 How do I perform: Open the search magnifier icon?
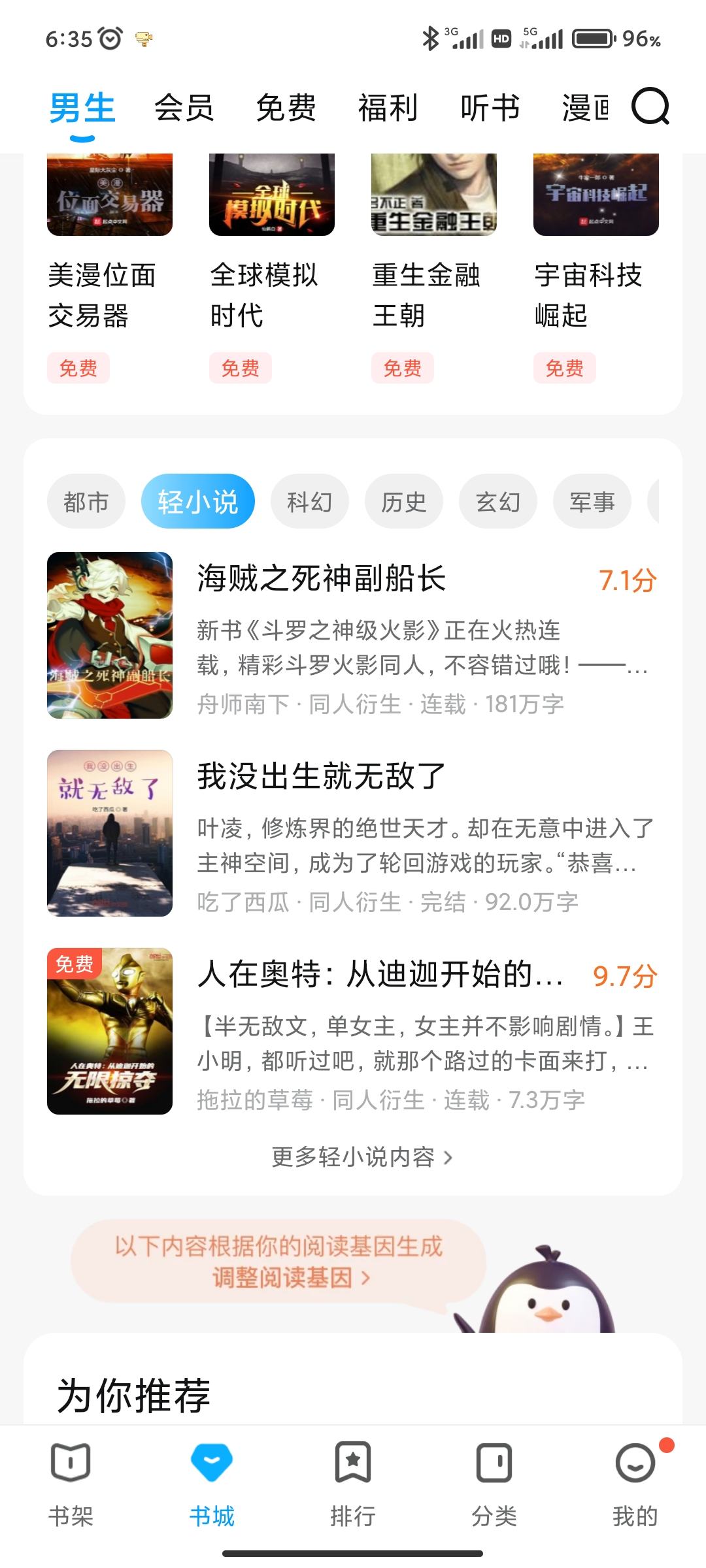[650, 107]
